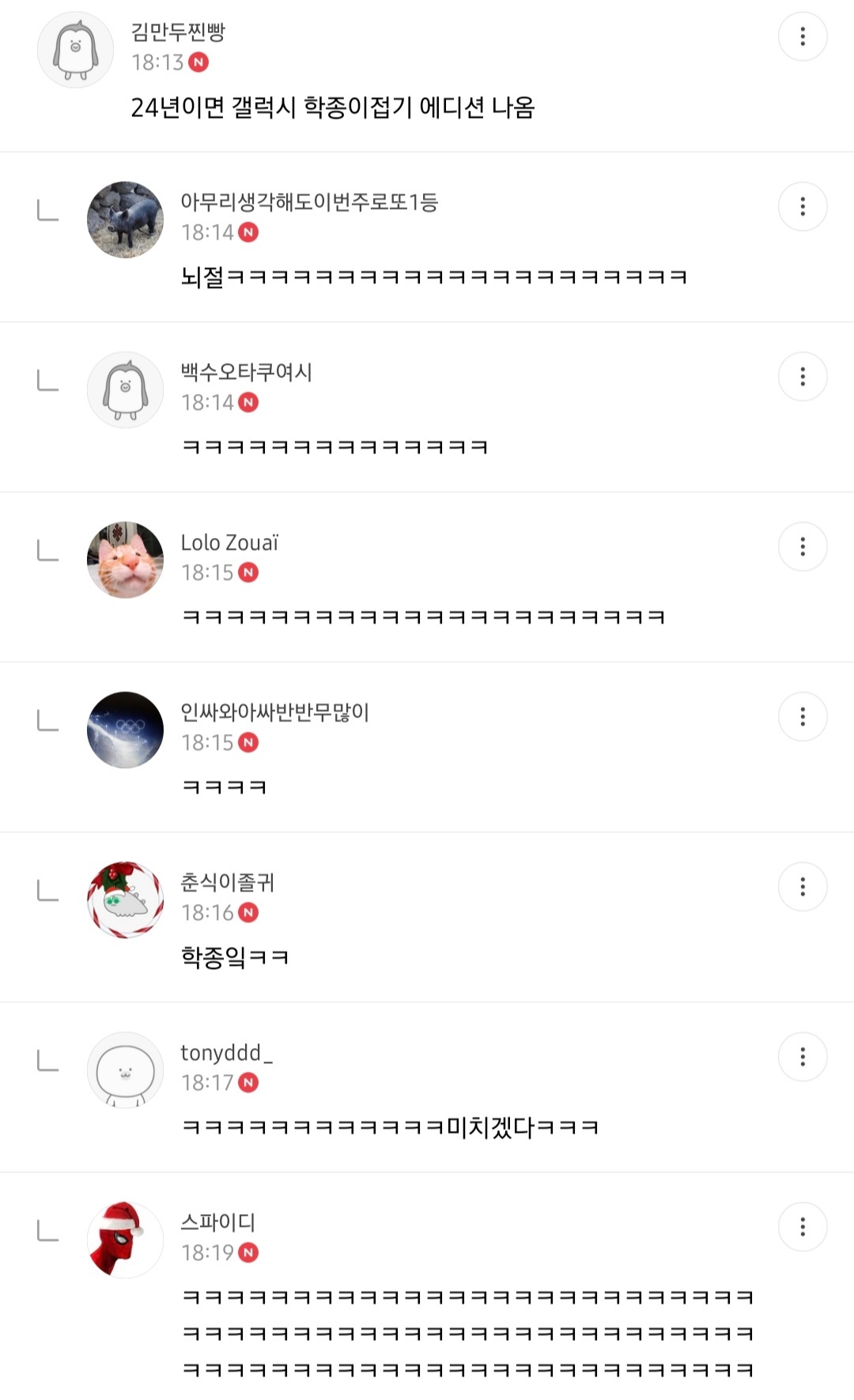Open the nickname tonyddd_

click(x=226, y=1053)
